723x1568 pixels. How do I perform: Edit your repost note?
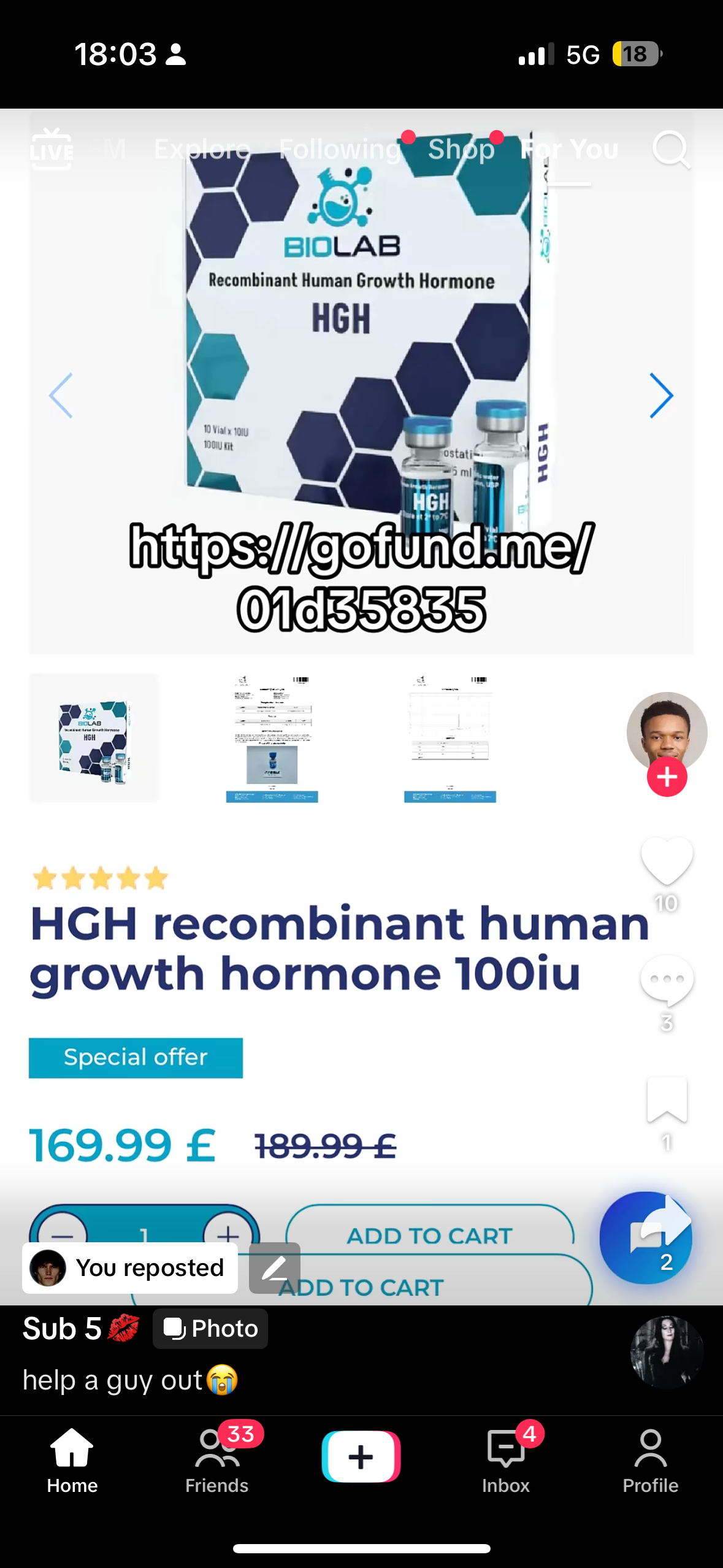pos(274,1267)
